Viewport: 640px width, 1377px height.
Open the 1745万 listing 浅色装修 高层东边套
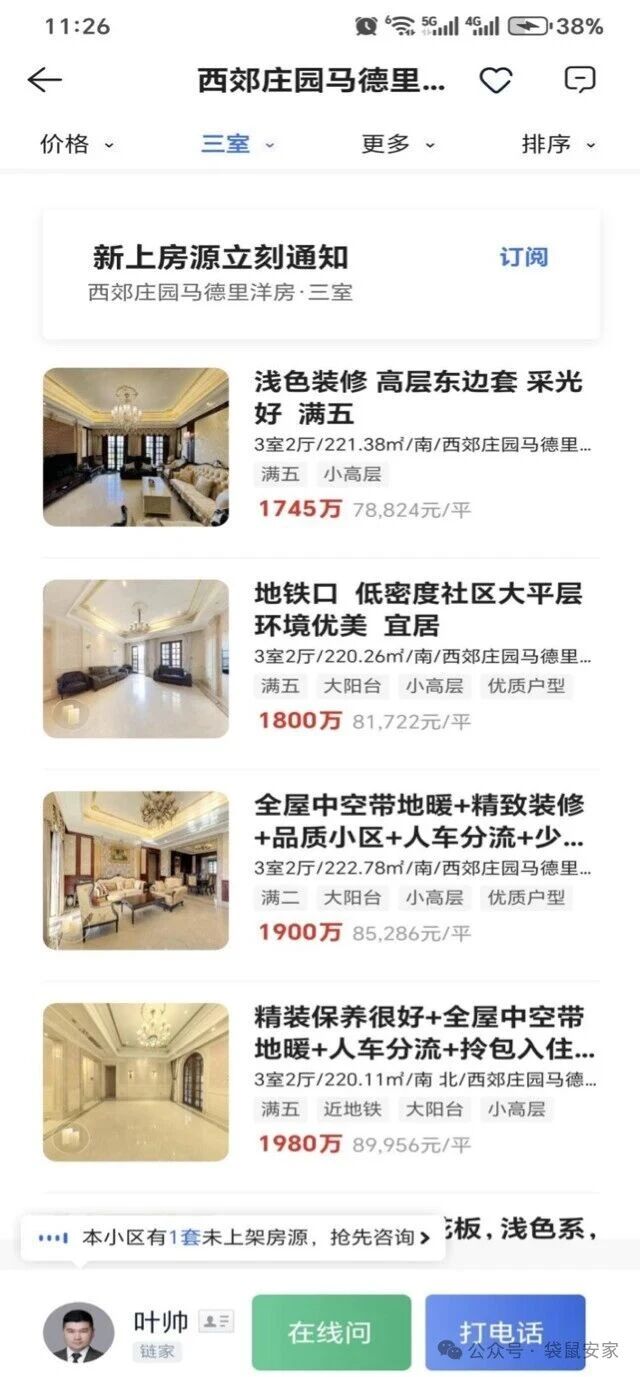[x=418, y=396]
